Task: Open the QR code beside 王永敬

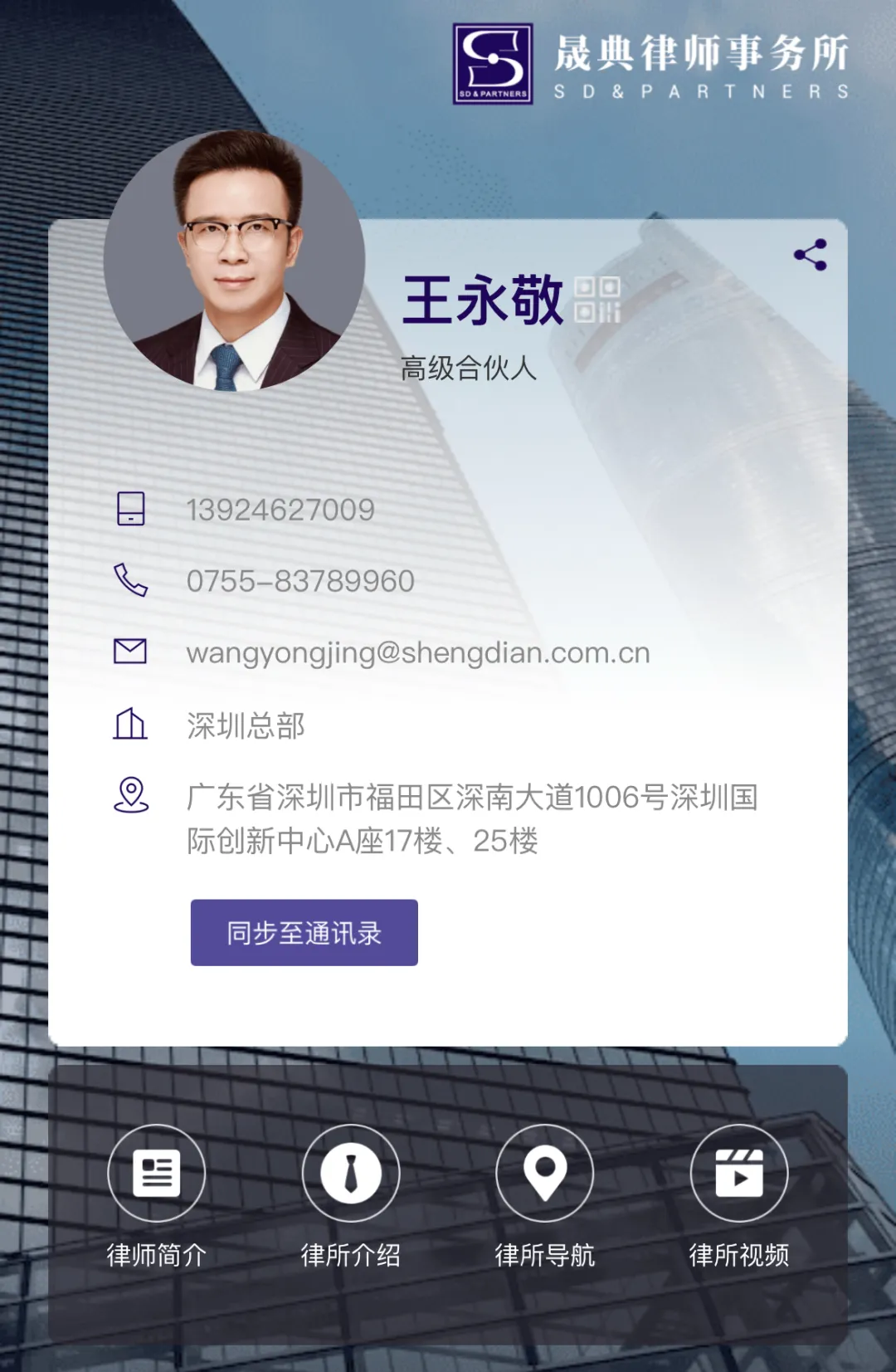Action: click(597, 300)
